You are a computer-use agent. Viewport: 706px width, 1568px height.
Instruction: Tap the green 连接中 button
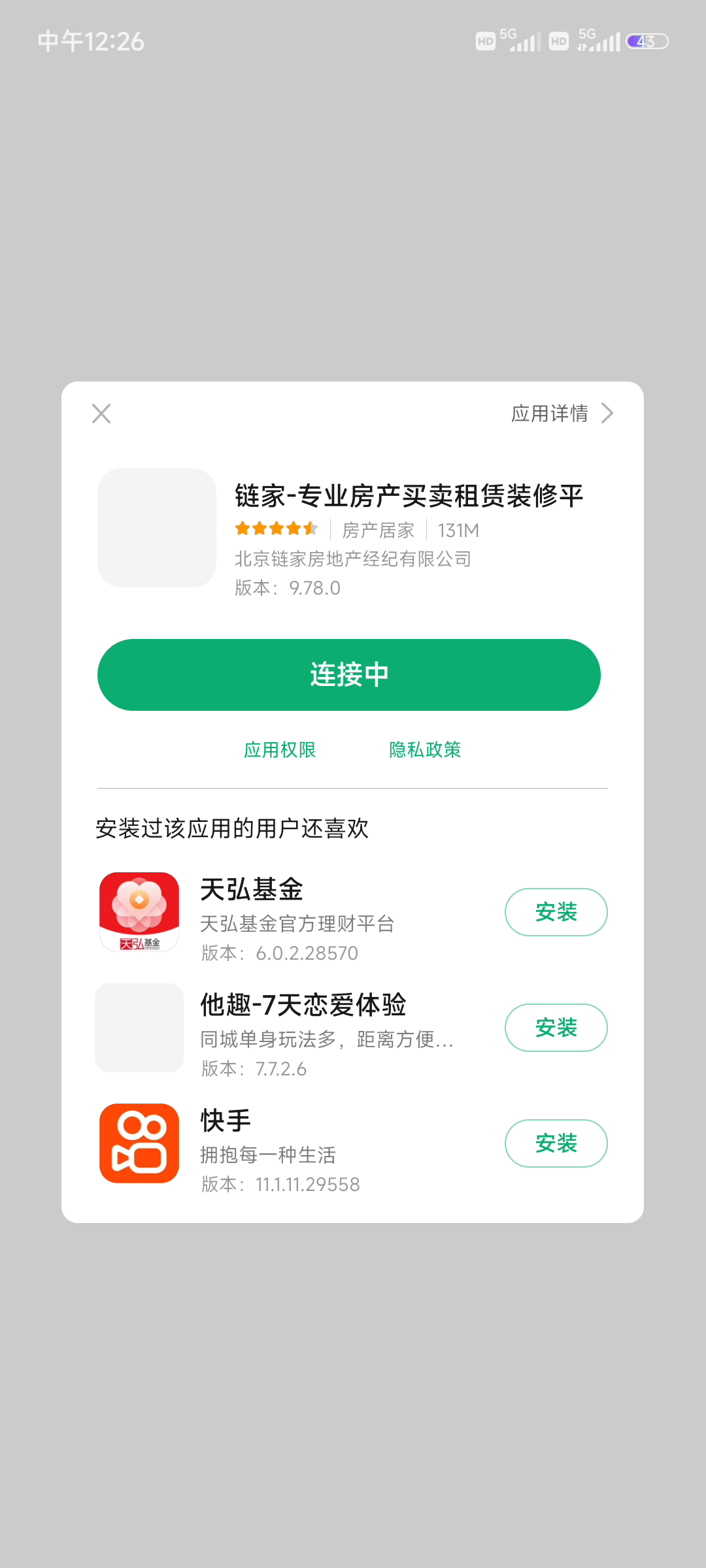click(x=349, y=675)
